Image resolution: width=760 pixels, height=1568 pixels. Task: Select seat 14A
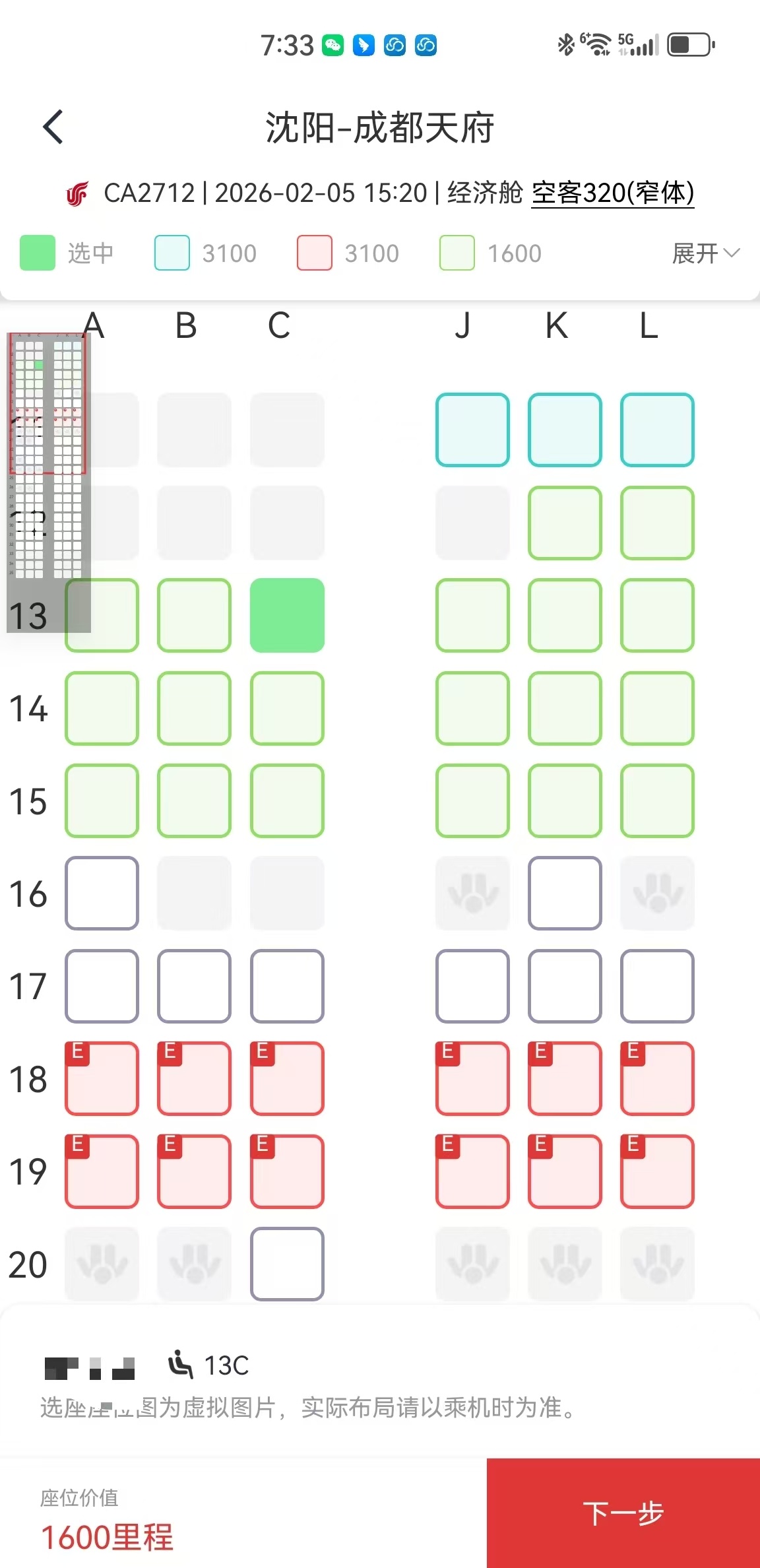pos(102,708)
